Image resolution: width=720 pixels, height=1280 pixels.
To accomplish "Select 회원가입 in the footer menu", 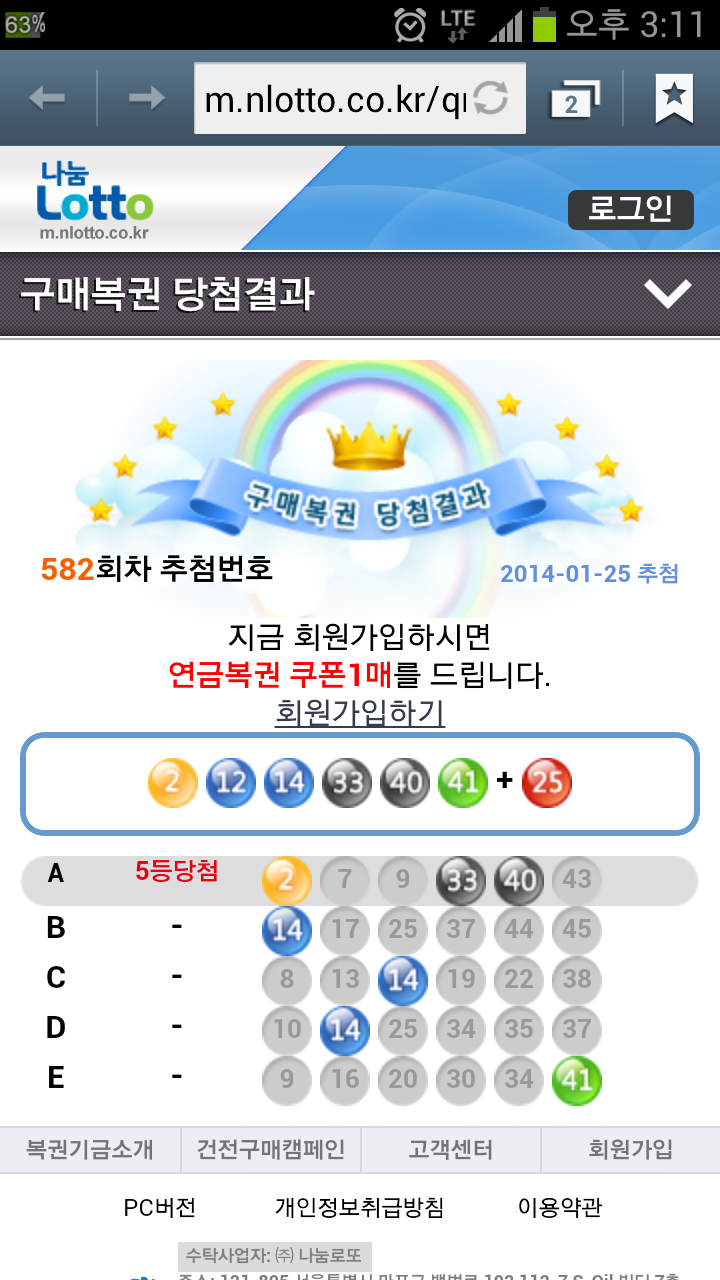I will point(630,1150).
